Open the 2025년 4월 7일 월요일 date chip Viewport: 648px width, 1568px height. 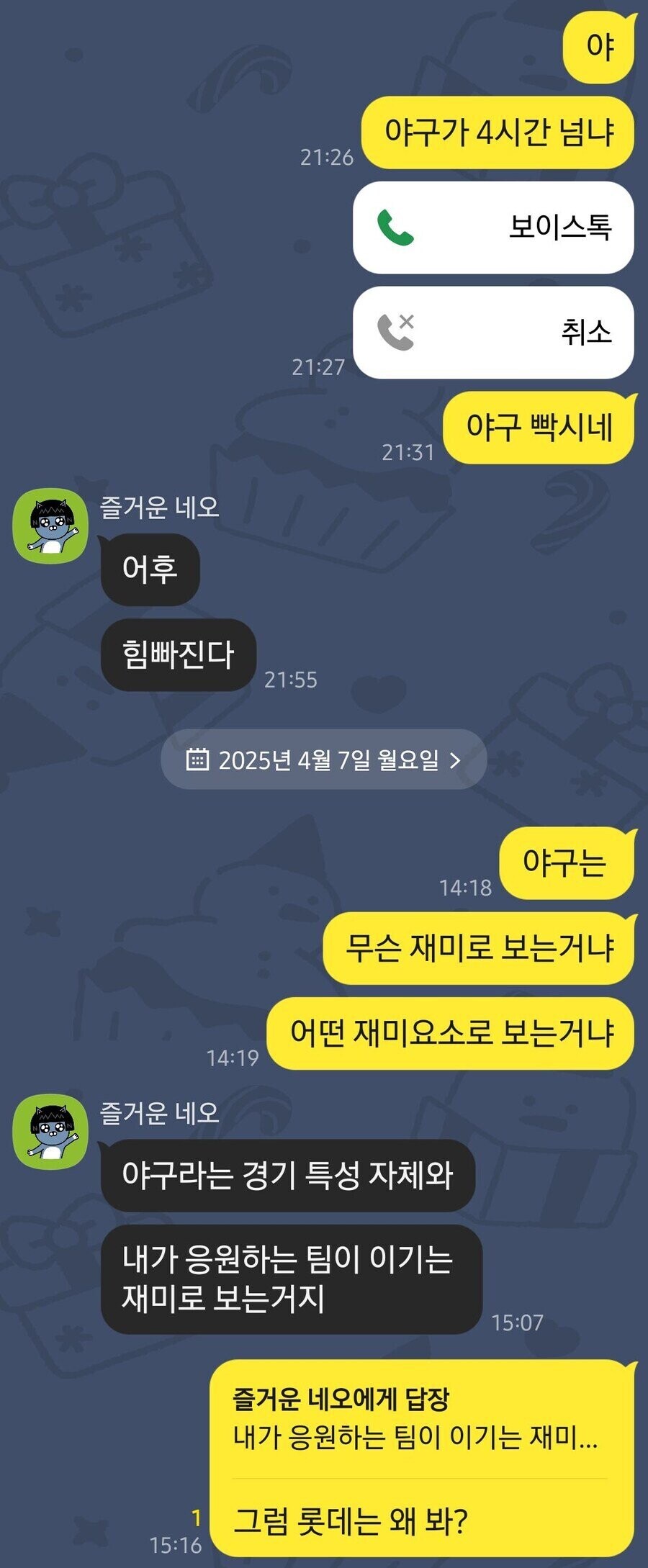(324, 760)
